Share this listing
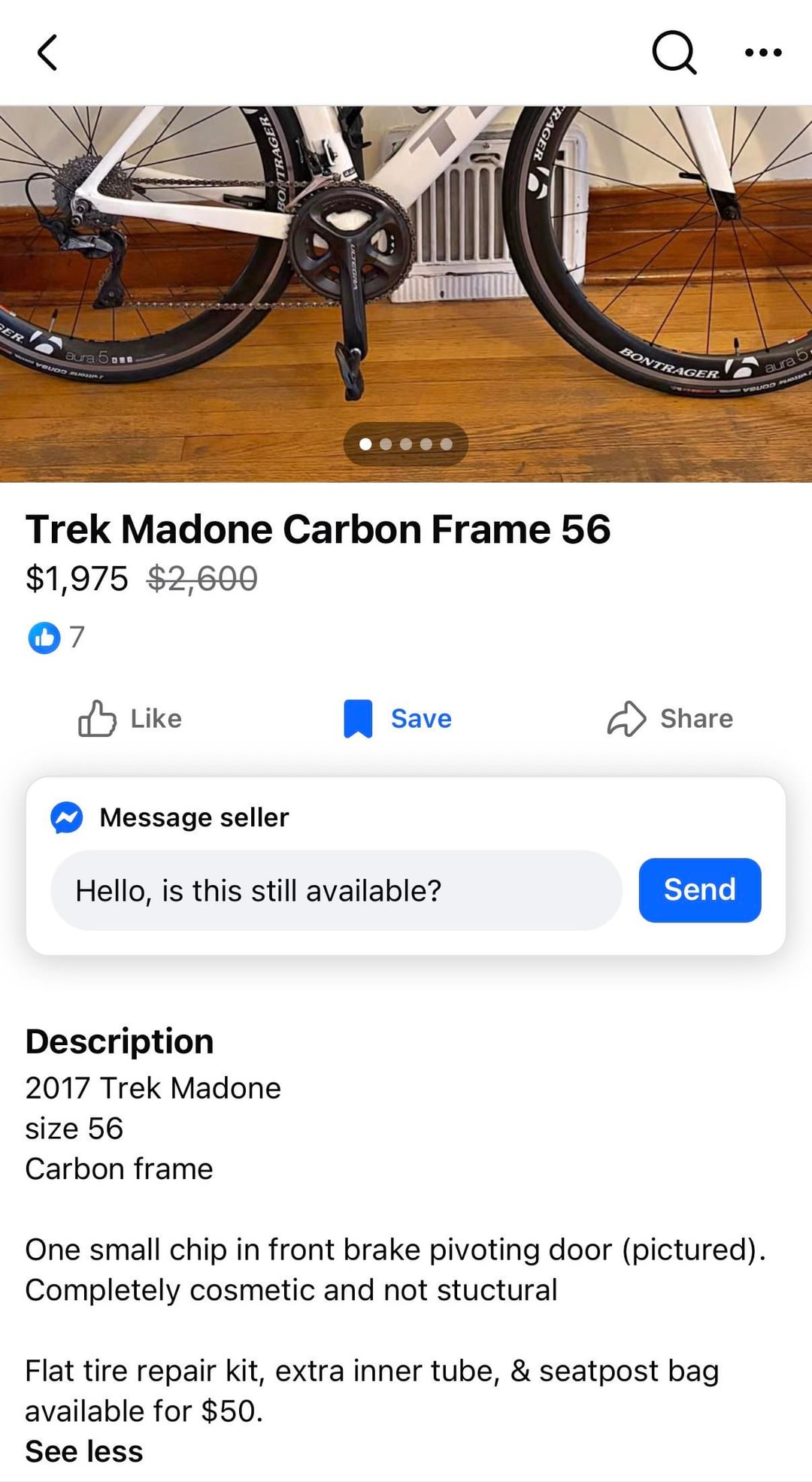 (x=670, y=719)
